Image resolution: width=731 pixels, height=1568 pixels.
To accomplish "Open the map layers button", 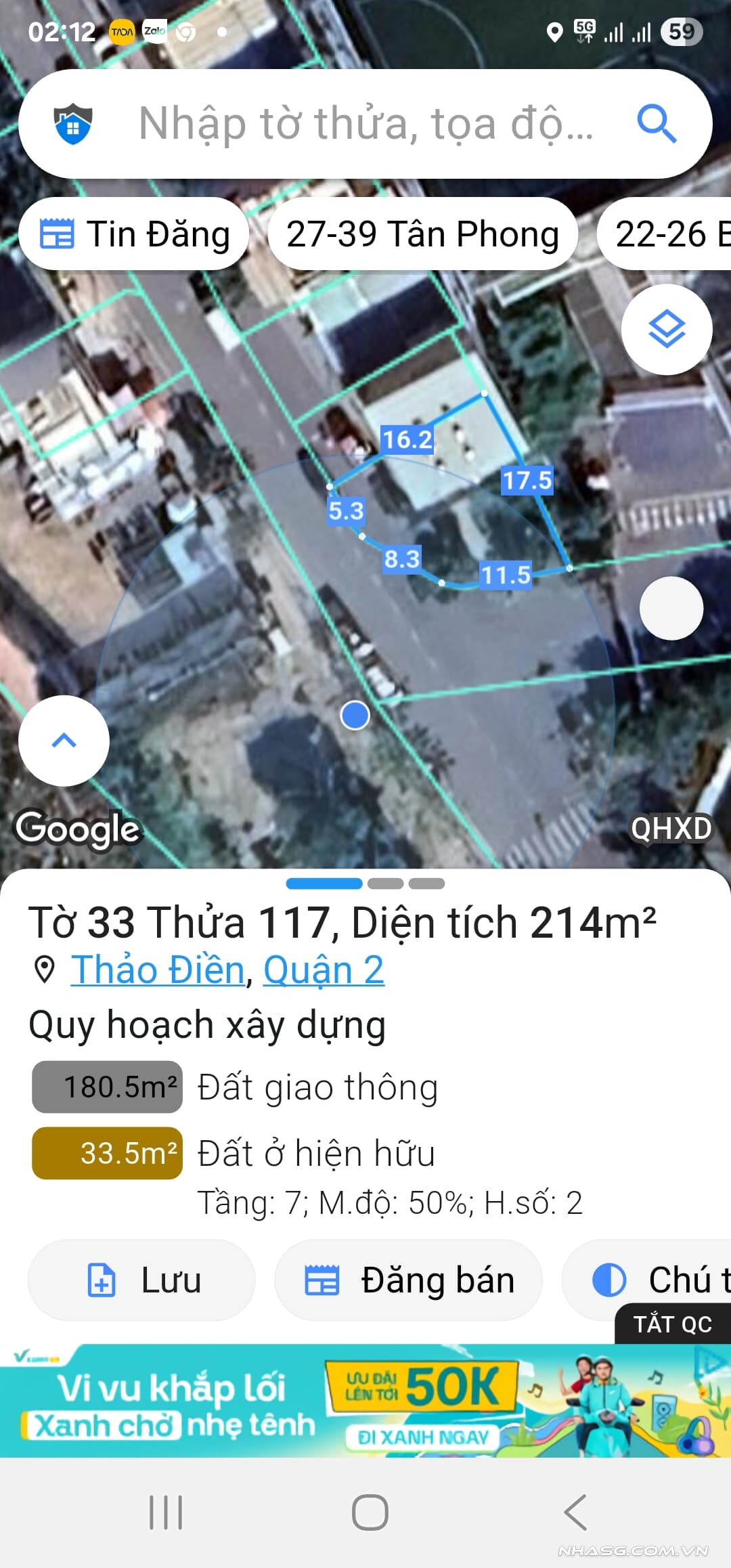I will (x=667, y=330).
